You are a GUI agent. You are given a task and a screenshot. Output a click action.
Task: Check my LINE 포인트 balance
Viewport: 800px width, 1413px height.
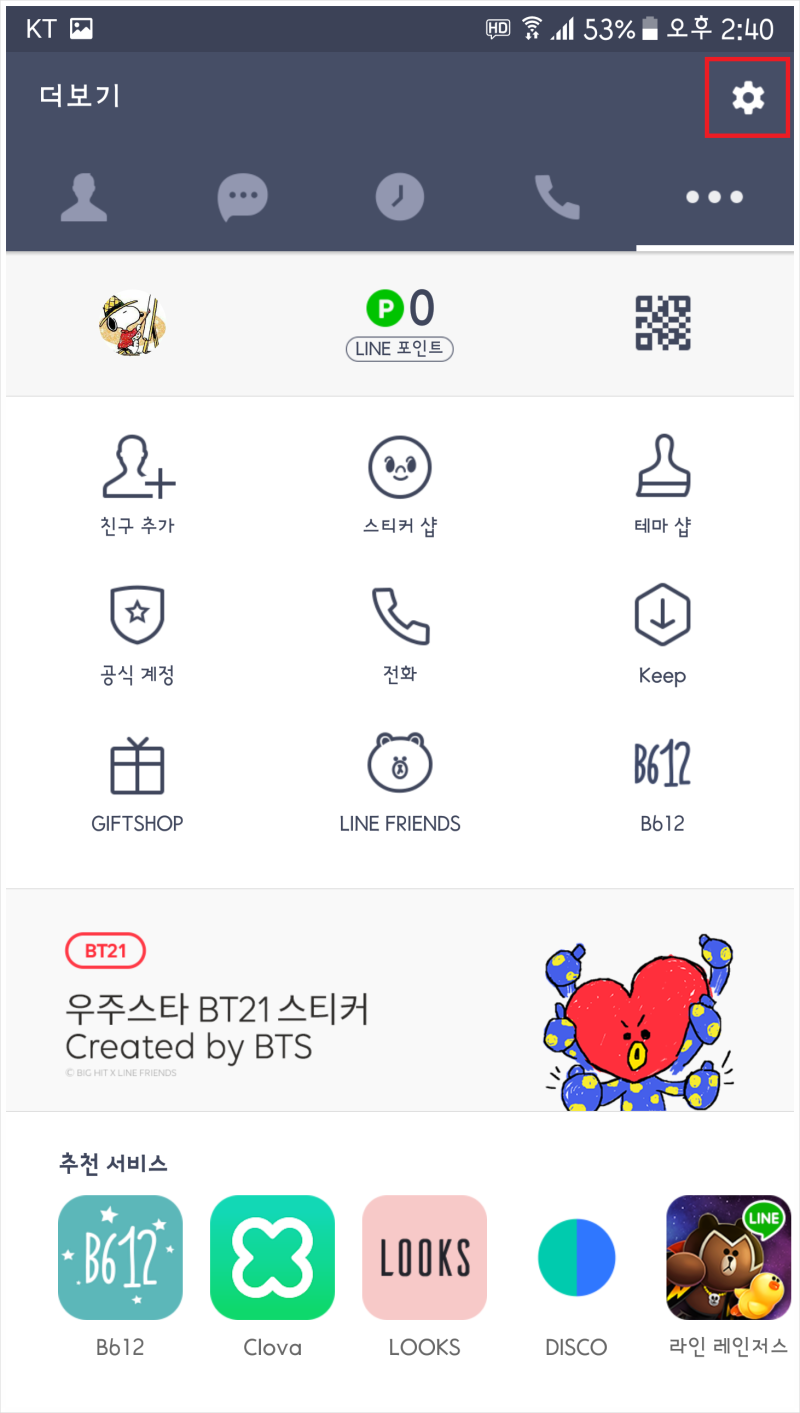pos(399,324)
